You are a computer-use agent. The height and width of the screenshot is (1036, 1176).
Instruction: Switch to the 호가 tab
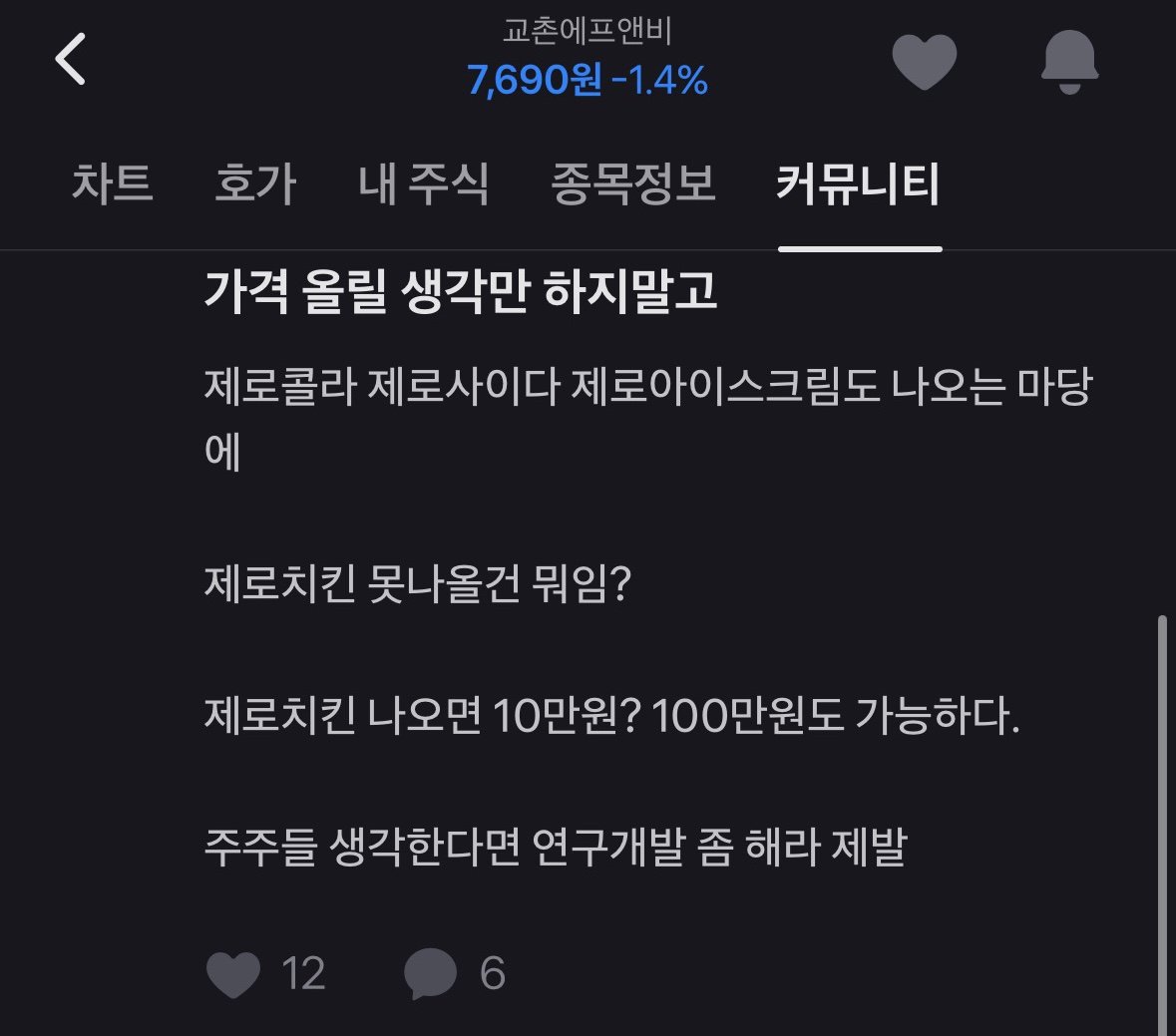[x=255, y=184]
